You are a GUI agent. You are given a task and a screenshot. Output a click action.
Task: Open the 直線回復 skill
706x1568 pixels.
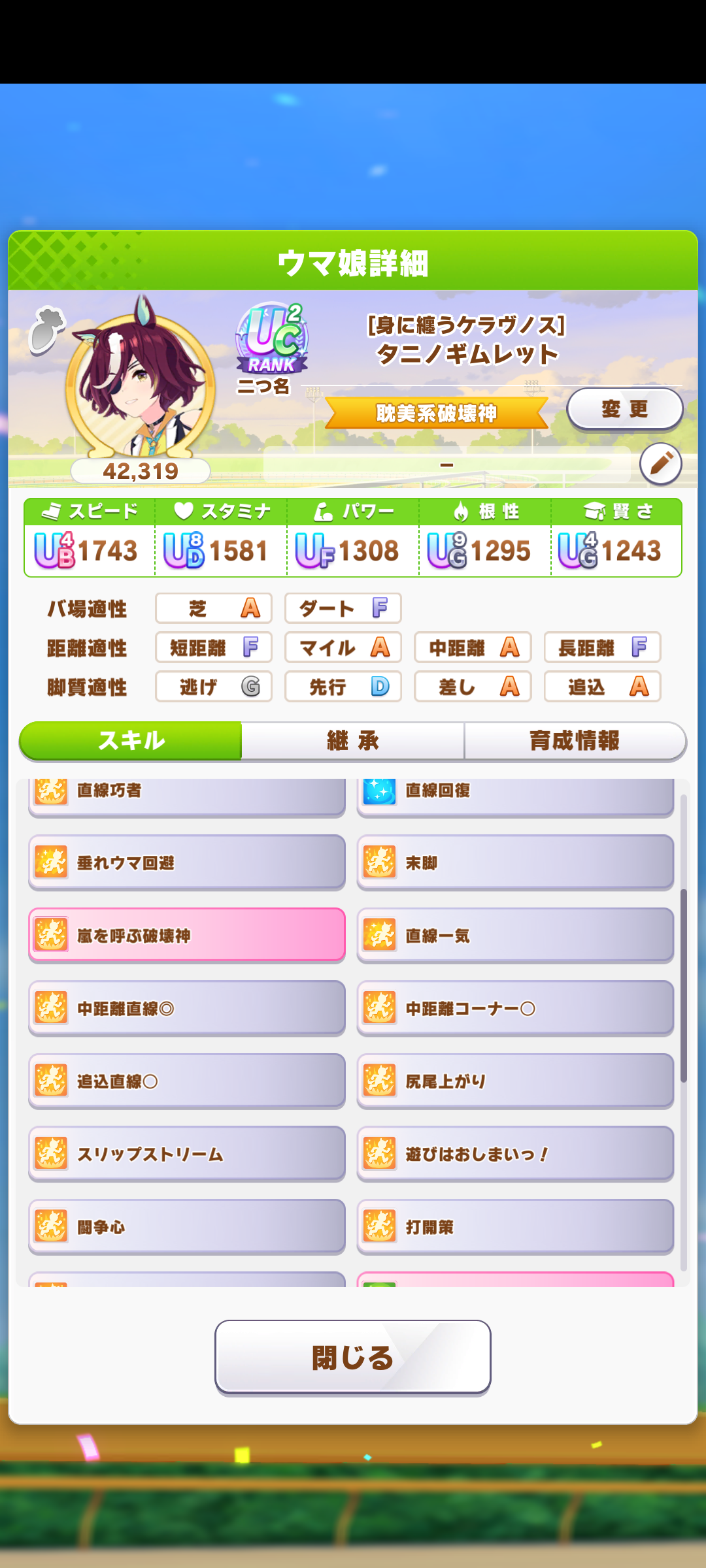click(515, 794)
